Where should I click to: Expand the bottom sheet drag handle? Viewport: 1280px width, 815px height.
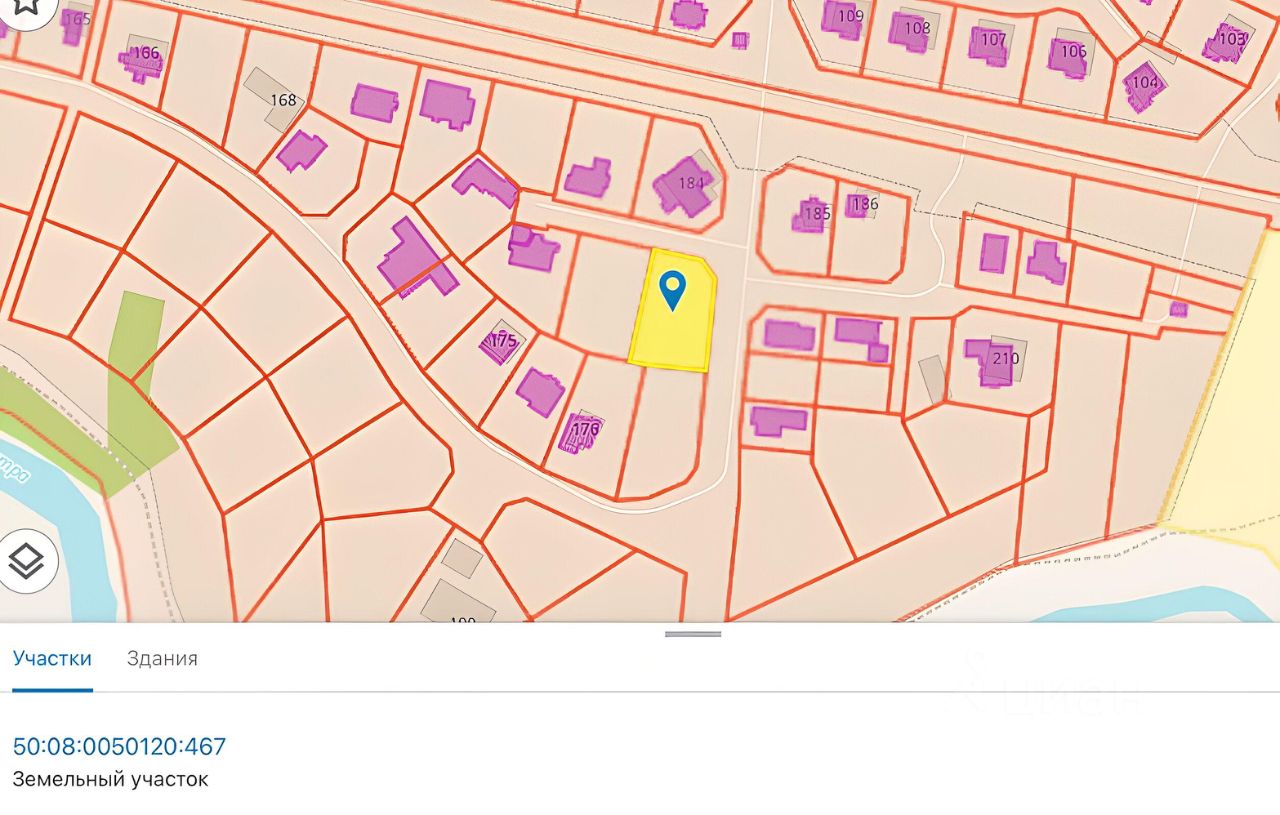point(693,634)
